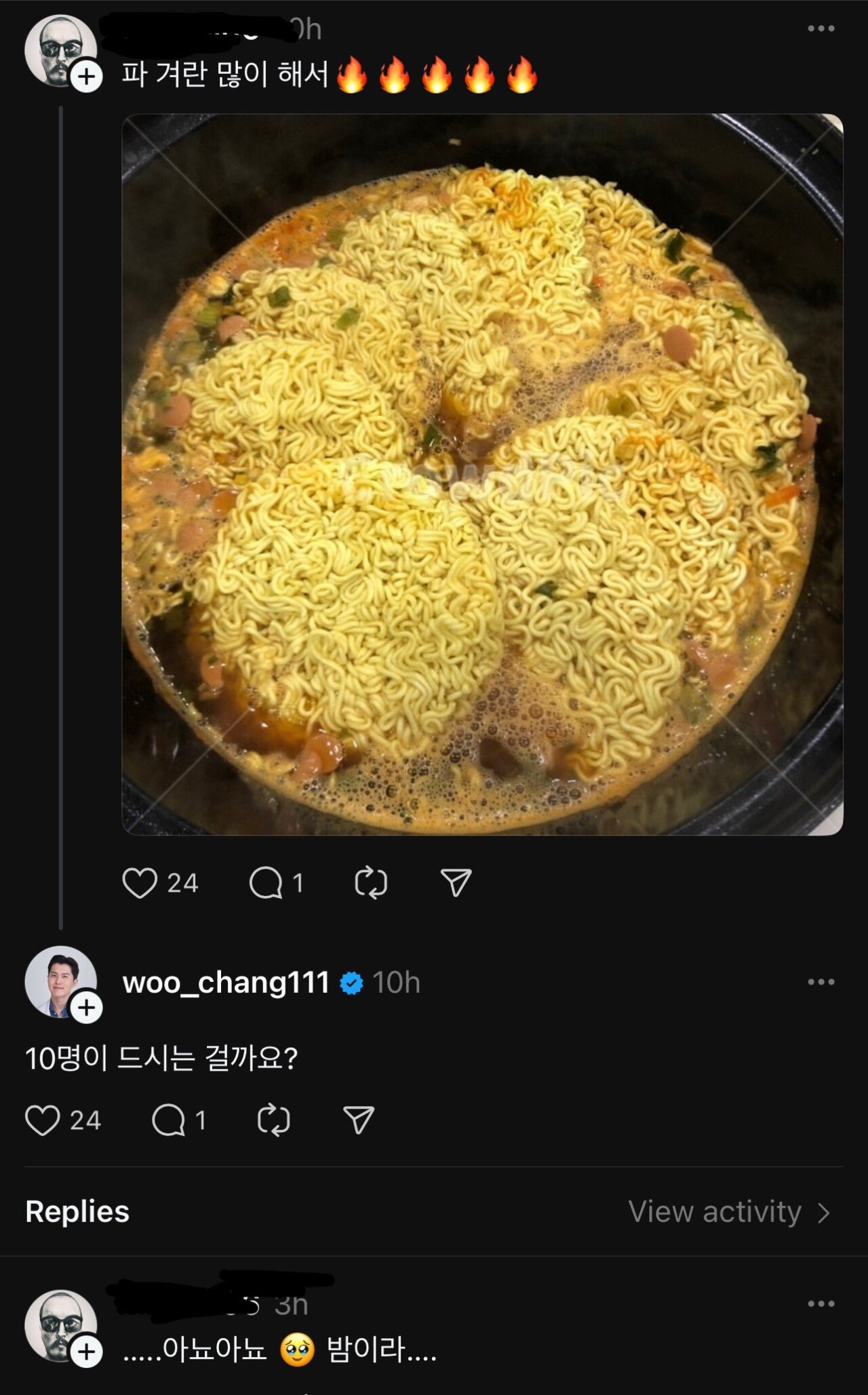Like the noodle pot photo post
868x1395 pixels.
tap(142, 882)
